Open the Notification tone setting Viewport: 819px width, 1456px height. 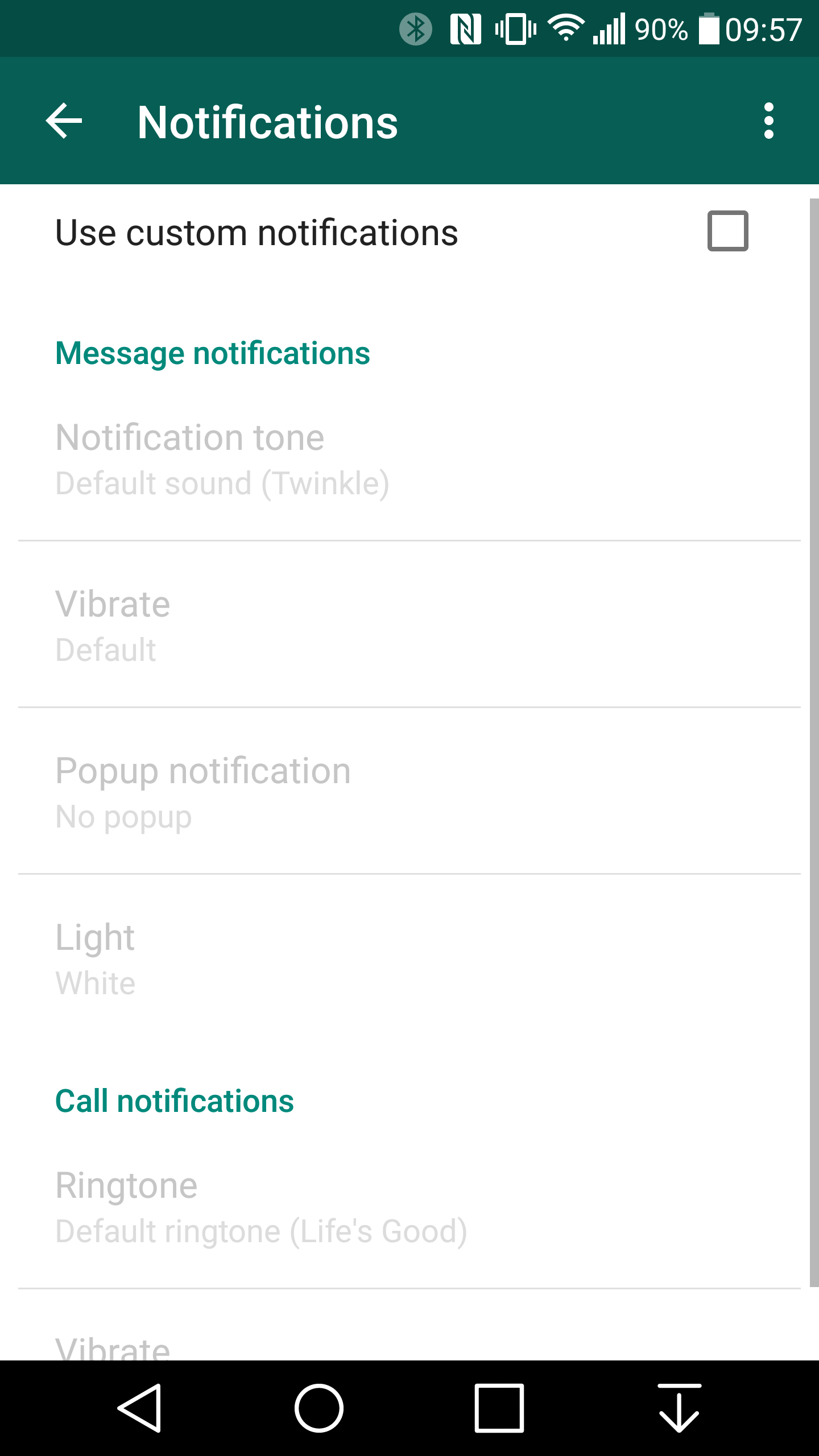409,460
